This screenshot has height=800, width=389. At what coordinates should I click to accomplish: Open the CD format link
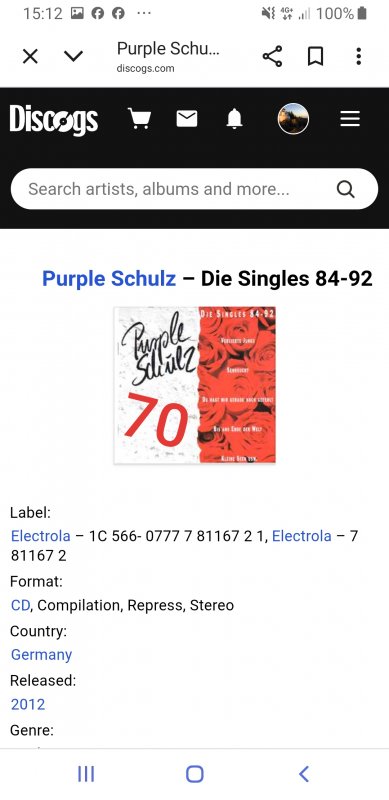[x=20, y=605]
